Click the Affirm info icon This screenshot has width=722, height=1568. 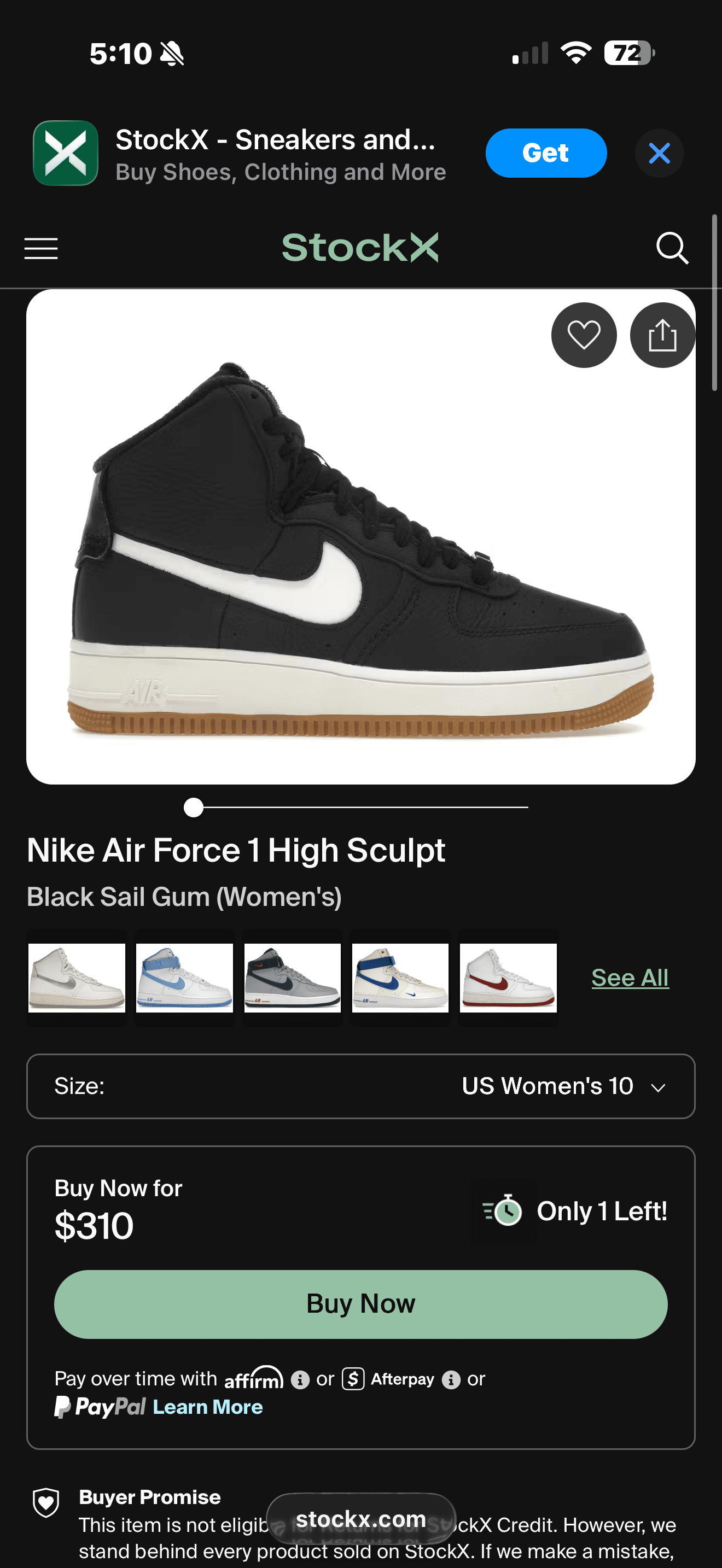click(301, 1379)
